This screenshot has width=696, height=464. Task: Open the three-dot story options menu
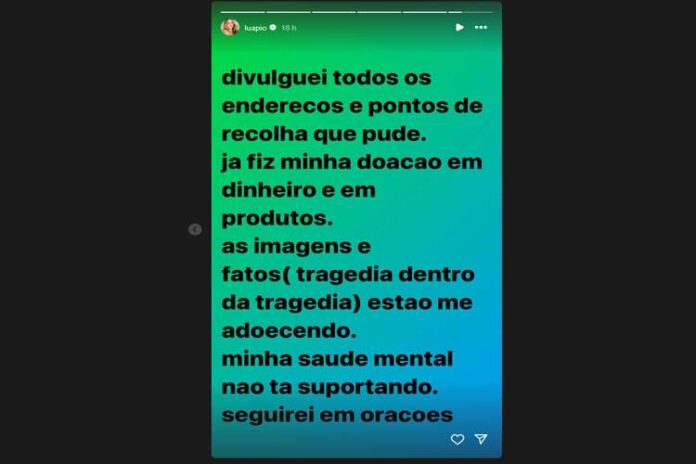pyautogui.click(x=481, y=27)
